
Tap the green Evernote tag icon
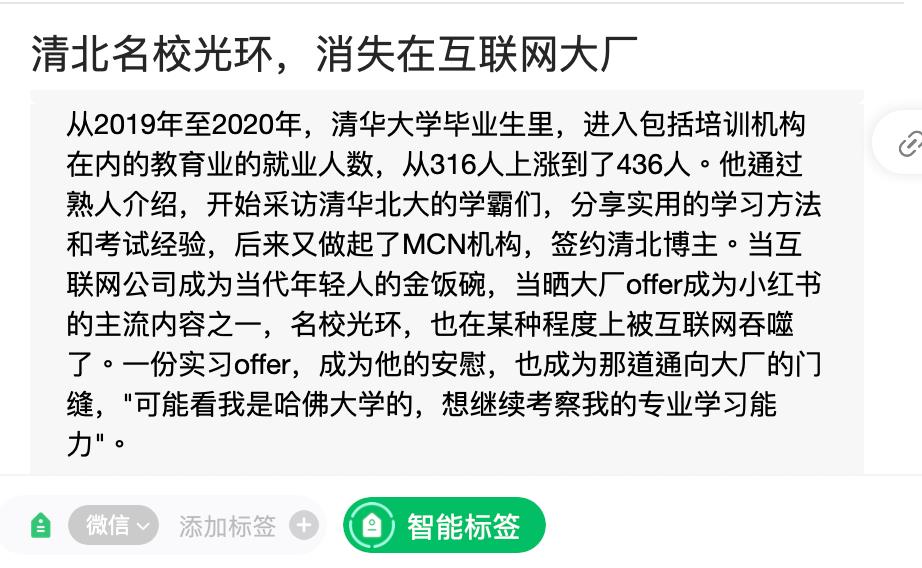click(x=41, y=526)
